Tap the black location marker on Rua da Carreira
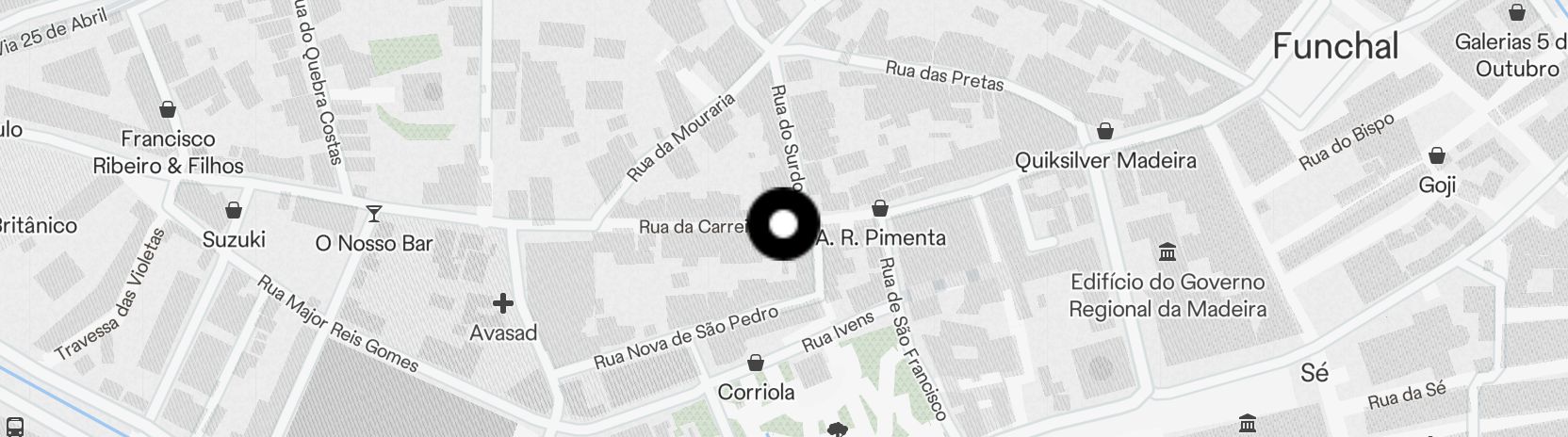Image resolution: width=1568 pixels, height=437 pixels. 783,224
